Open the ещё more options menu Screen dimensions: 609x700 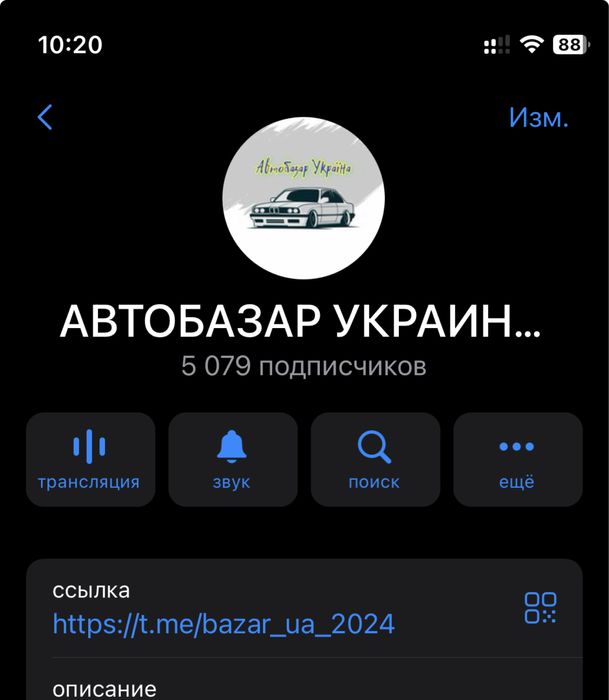[x=517, y=460]
